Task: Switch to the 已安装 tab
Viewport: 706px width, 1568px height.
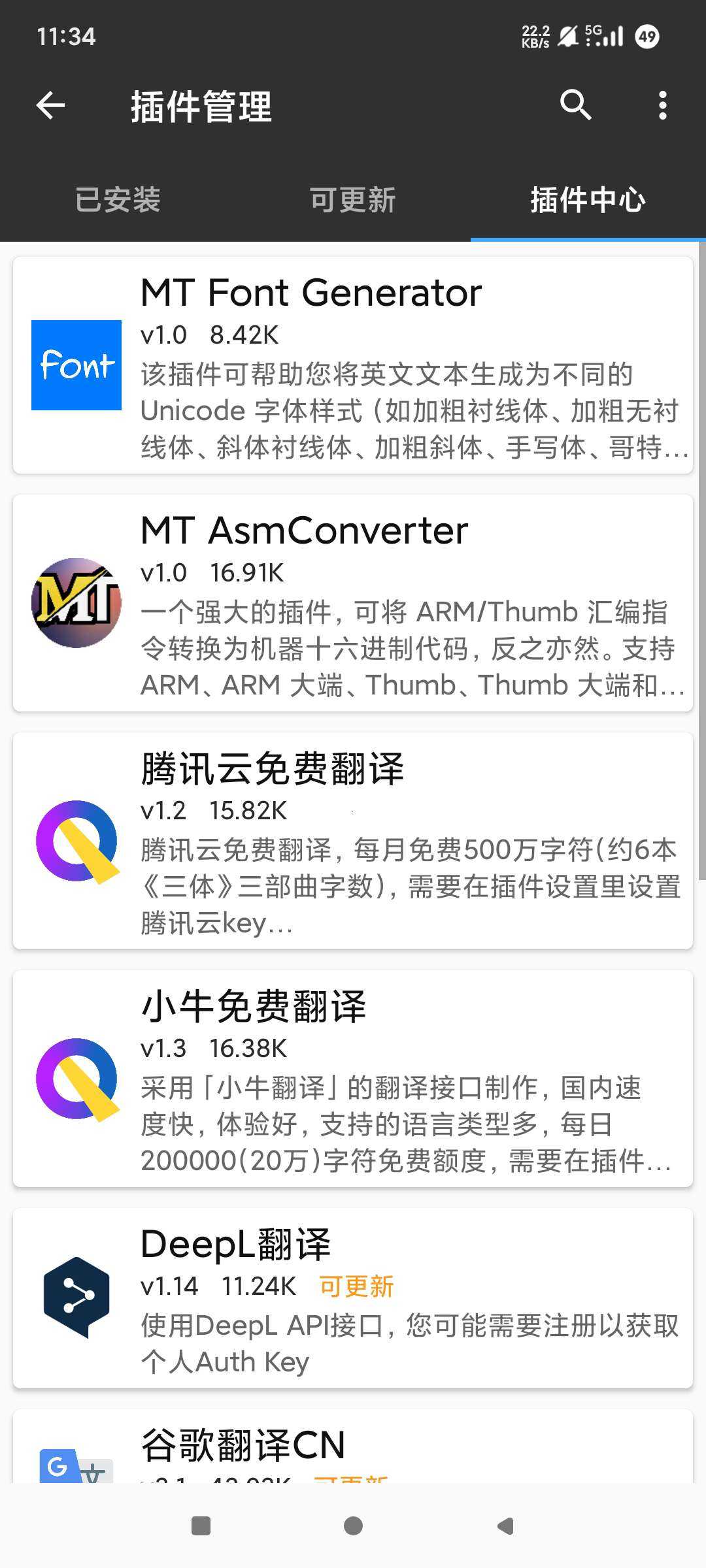Action: (x=118, y=199)
